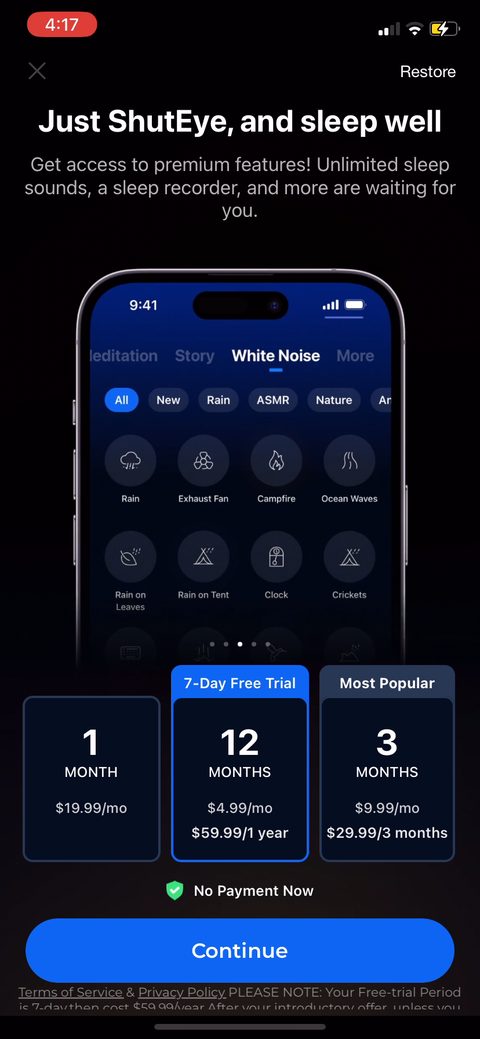The height and width of the screenshot is (1039, 480).
Task: Tap the Continue button
Action: click(240, 950)
